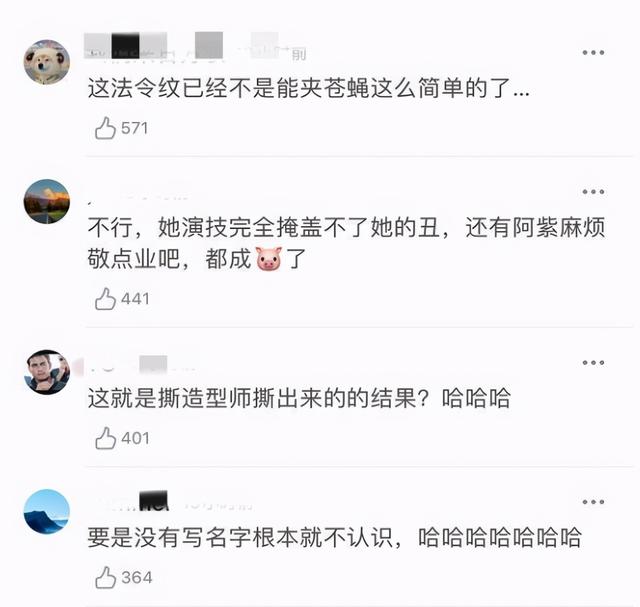Like the comment with 571 likes
Image resolution: width=640 pixels, height=607 pixels.
point(105,128)
